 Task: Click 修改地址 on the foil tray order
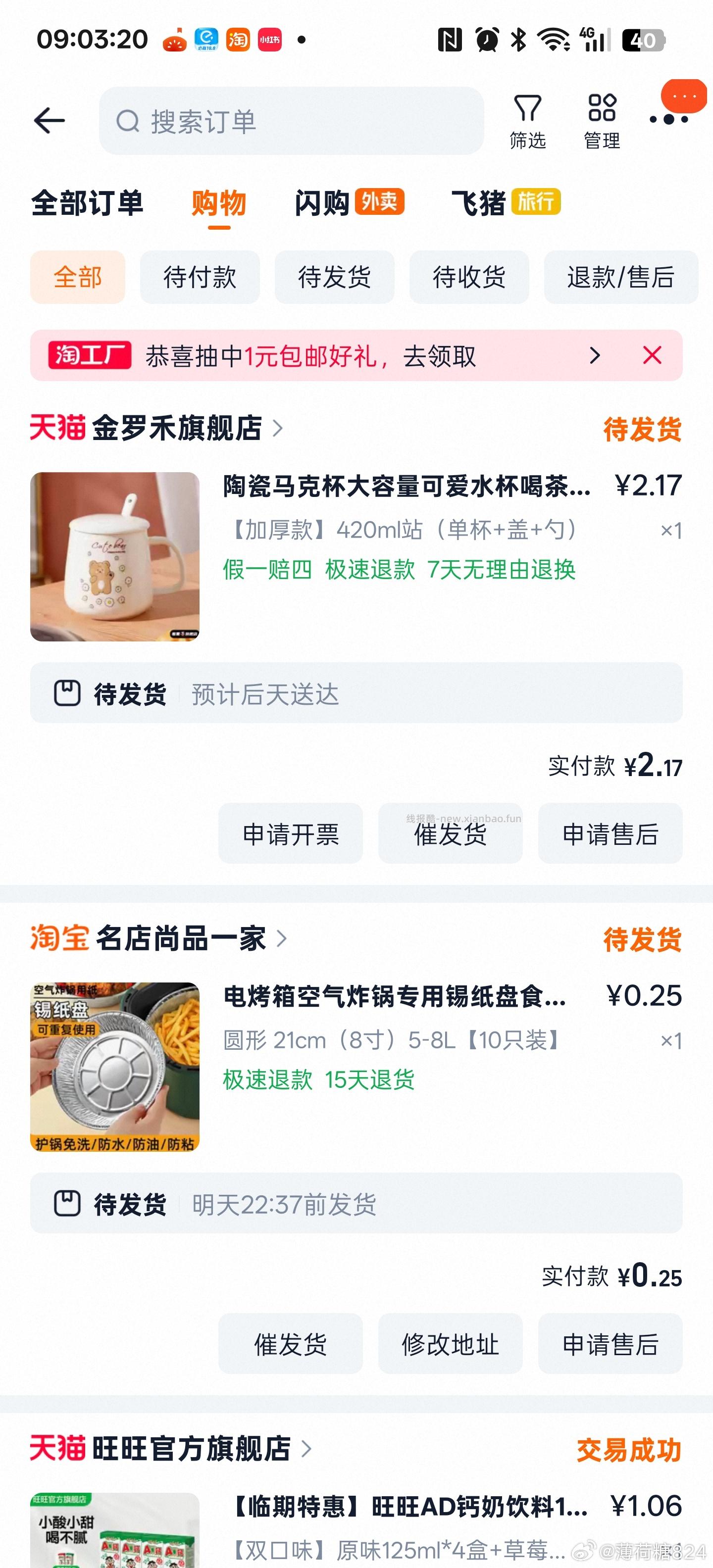pyautogui.click(x=451, y=1345)
